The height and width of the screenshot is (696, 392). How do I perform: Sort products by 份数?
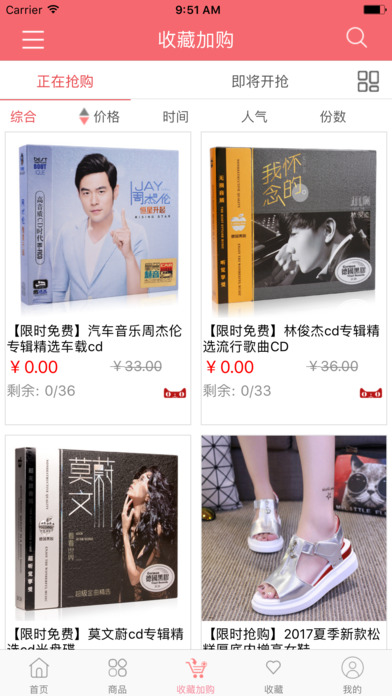[x=333, y=117]
